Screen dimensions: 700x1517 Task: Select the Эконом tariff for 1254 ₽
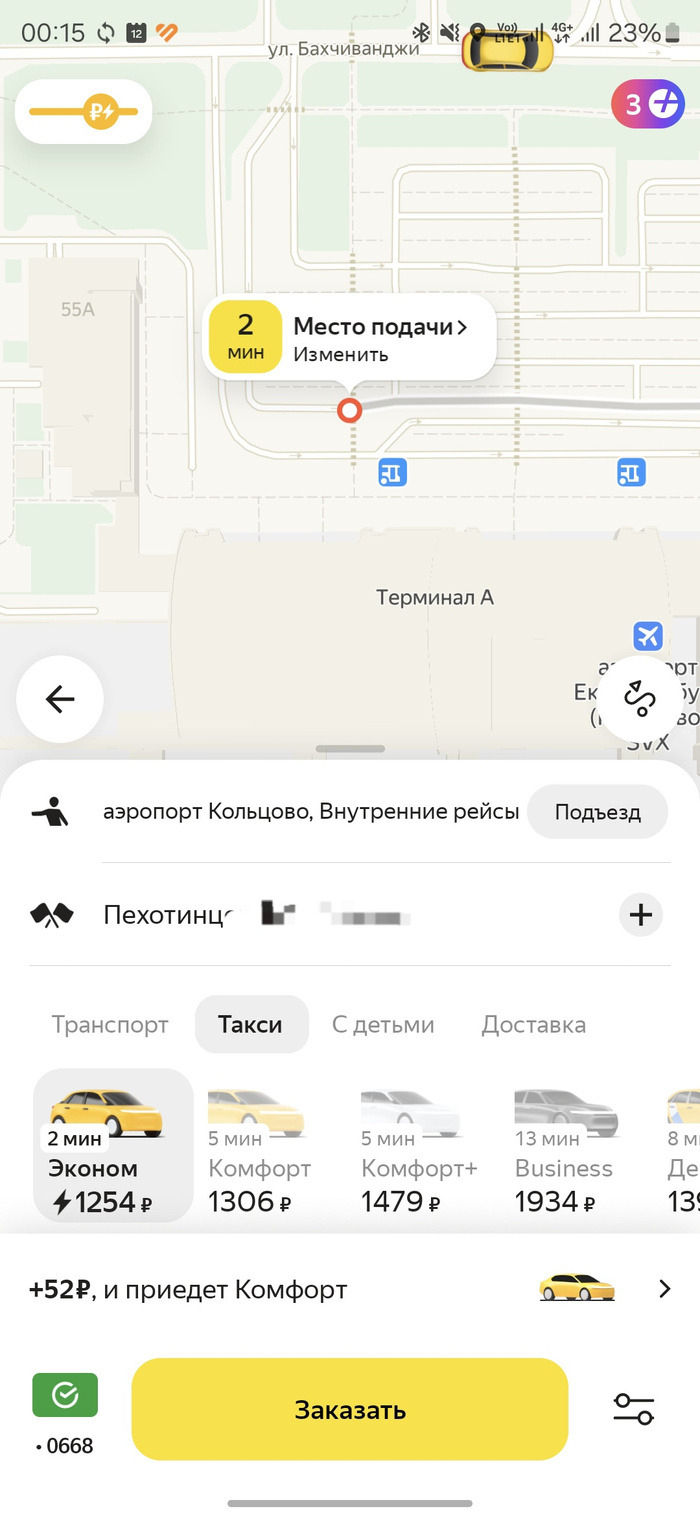[113, 1146]
